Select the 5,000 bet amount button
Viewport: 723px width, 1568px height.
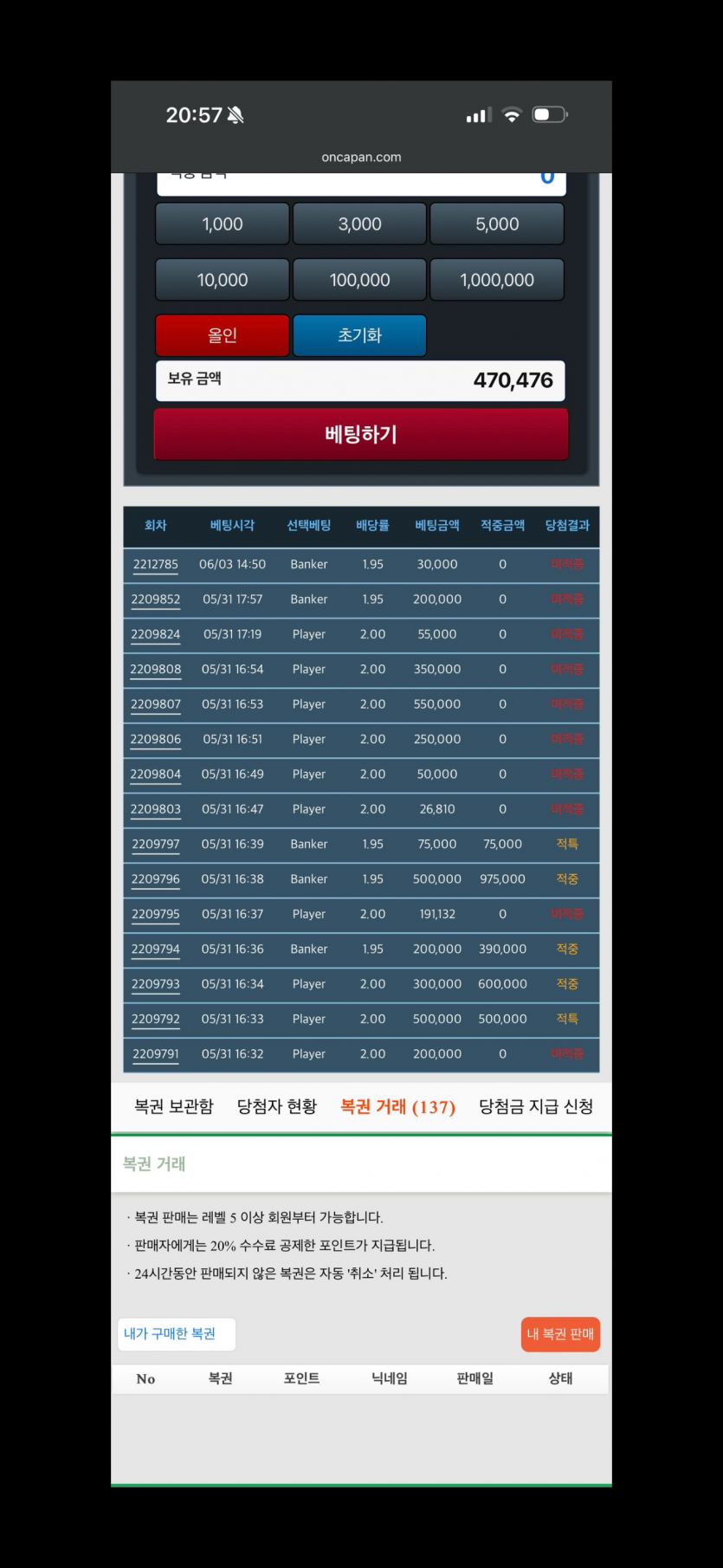coord(497,224)
